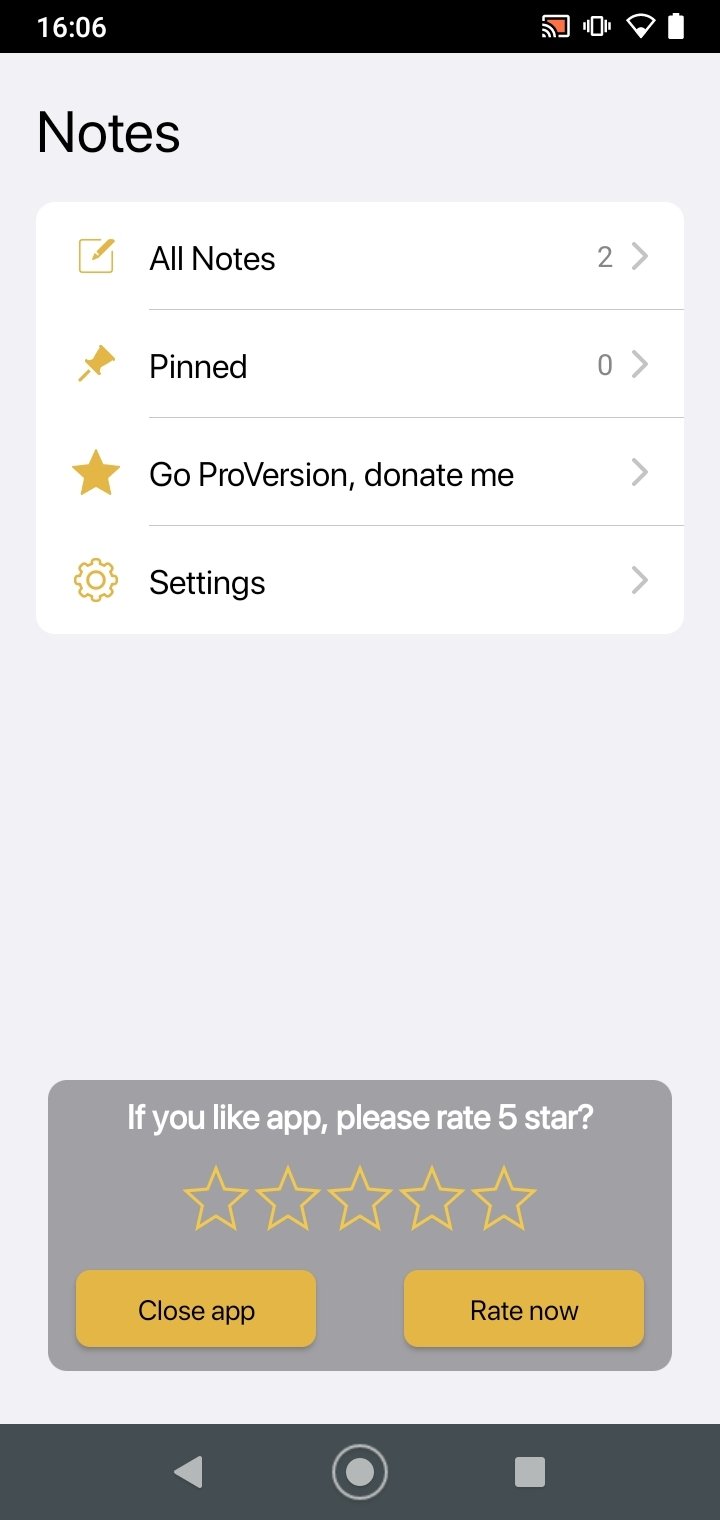The height and width of the screenshot is (1520, 720).
Task: Open Go ProVersion, donate me
Action: [360, 473]
